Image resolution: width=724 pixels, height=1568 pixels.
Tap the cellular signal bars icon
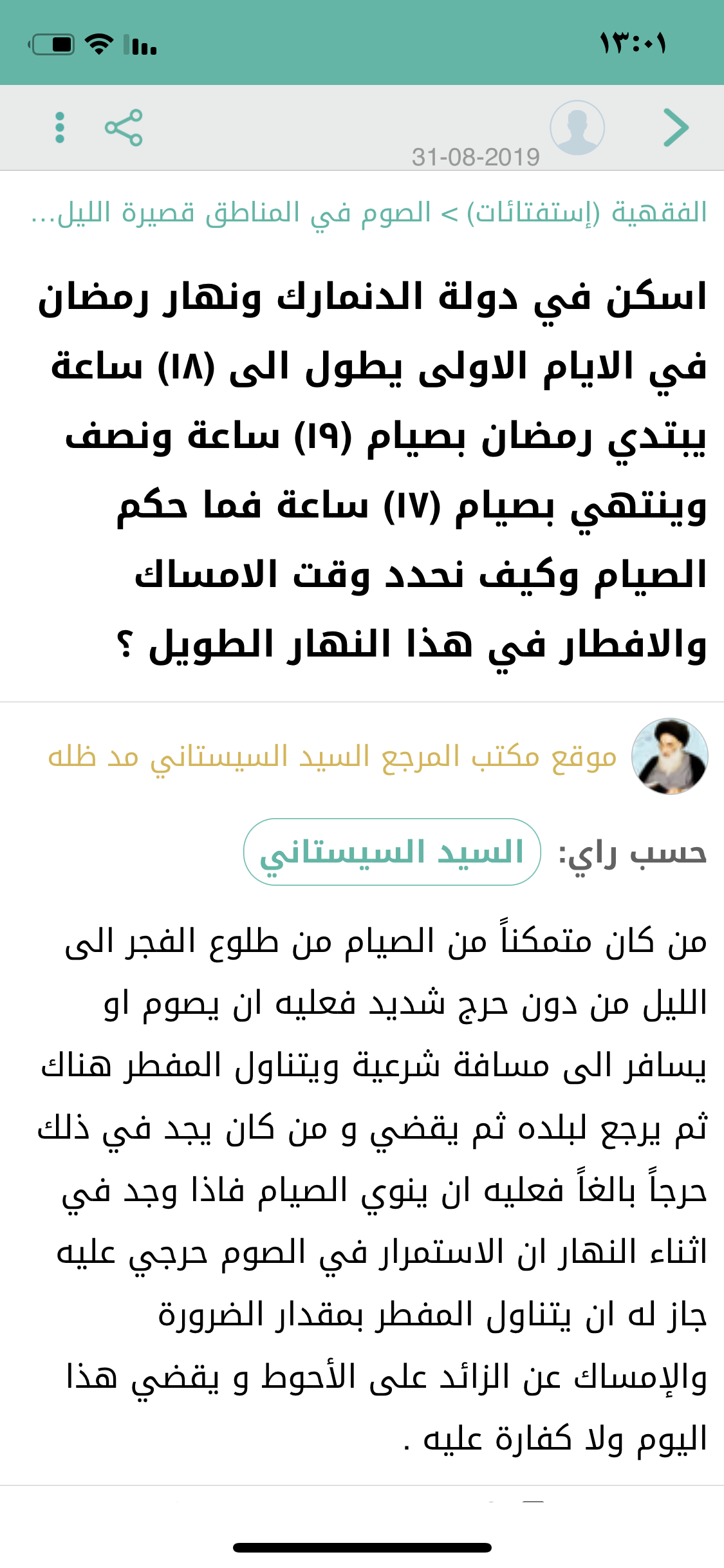coord(138,45)
